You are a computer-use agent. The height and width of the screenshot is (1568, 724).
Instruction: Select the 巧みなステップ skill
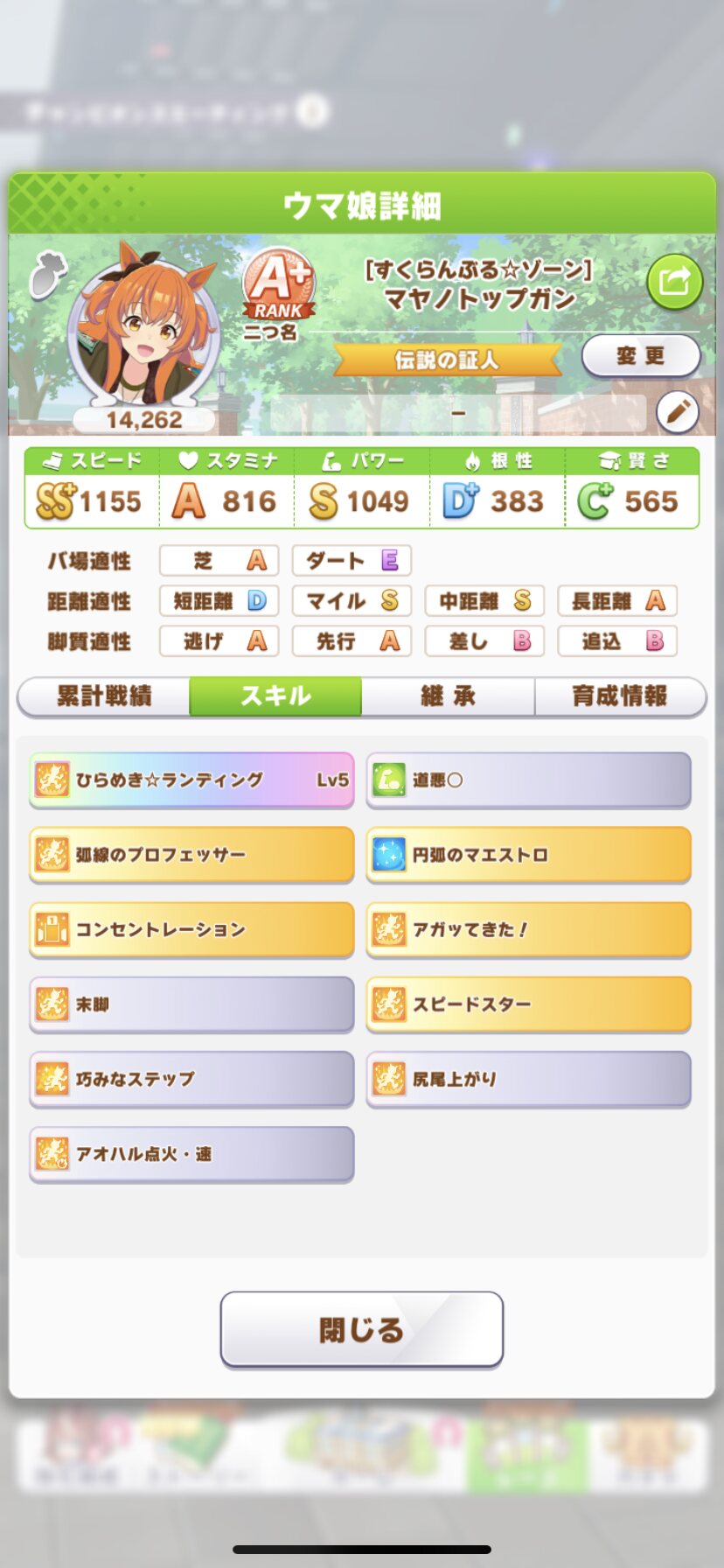coord(191,1079)
